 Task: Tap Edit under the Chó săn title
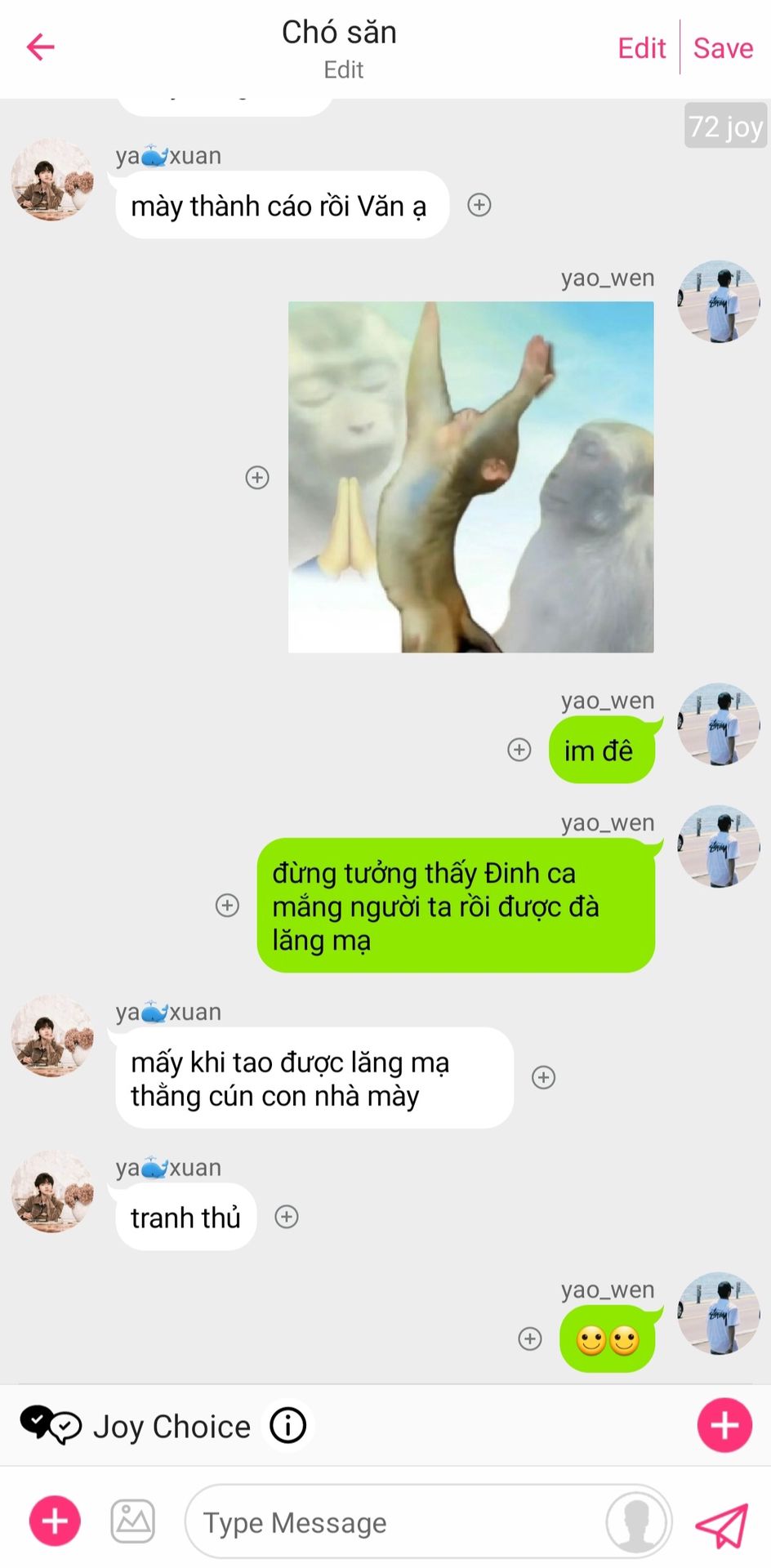pyautogui.click(x=343, y=70)
